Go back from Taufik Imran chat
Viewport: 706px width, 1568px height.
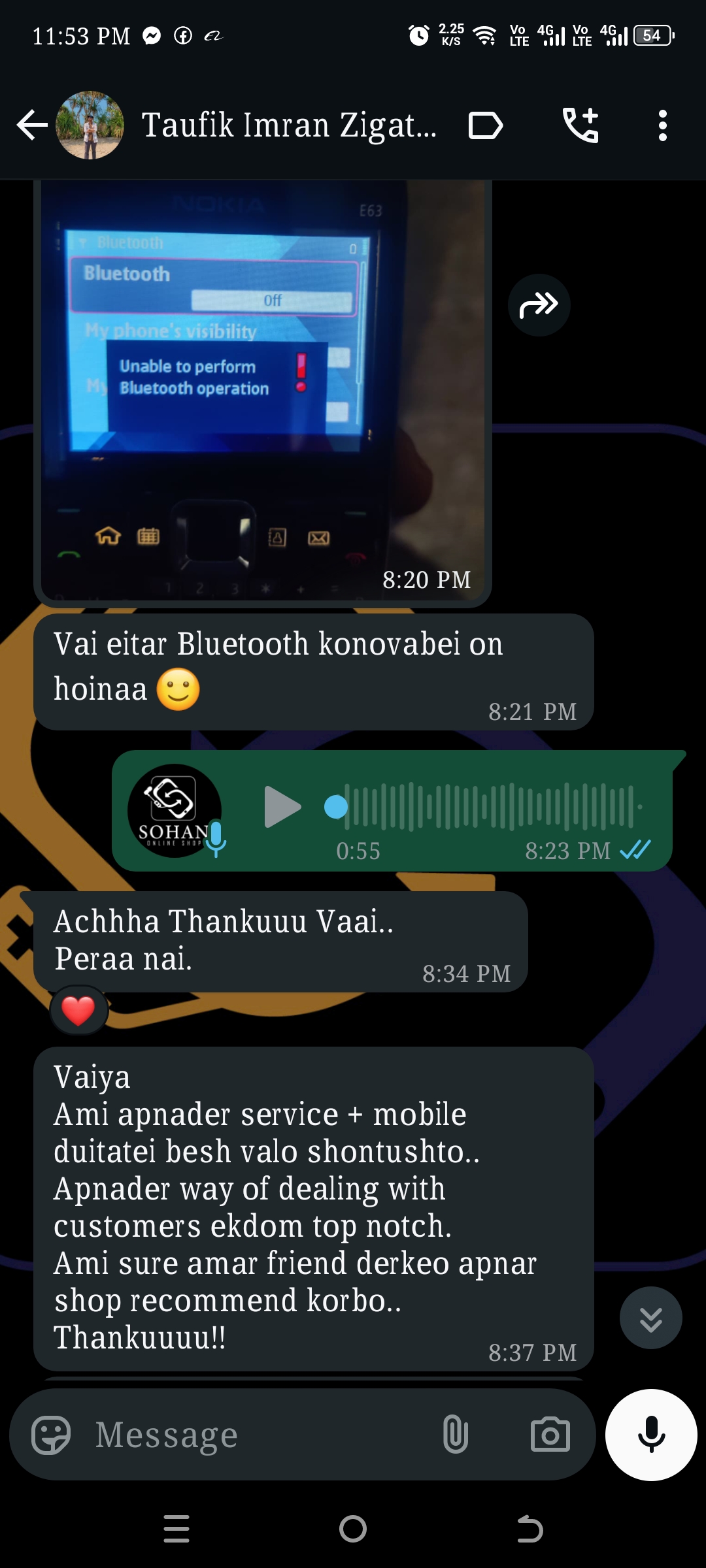click(31, 125)
